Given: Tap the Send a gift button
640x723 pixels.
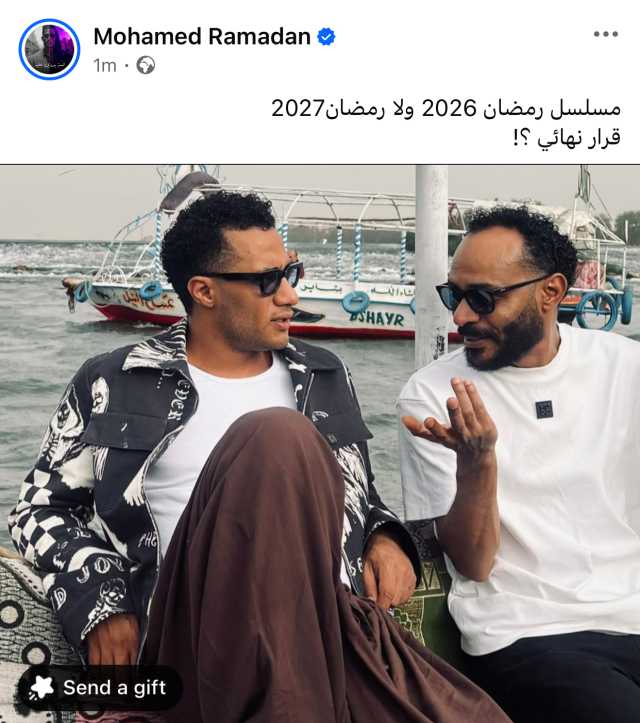Looking at the screenshot, I should point(100,687).
